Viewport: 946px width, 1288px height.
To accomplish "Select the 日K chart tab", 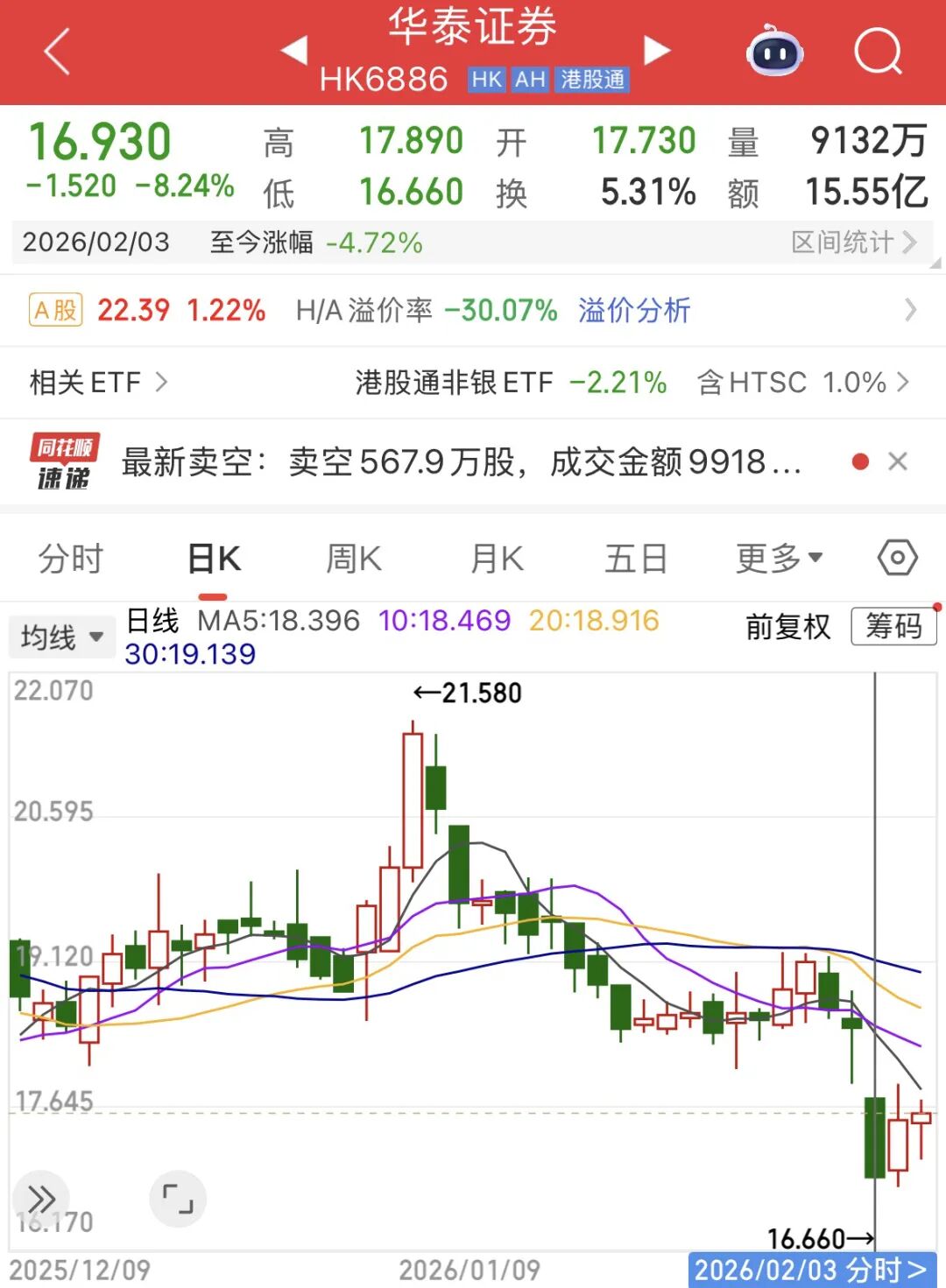I will click(x=214, y=558).
